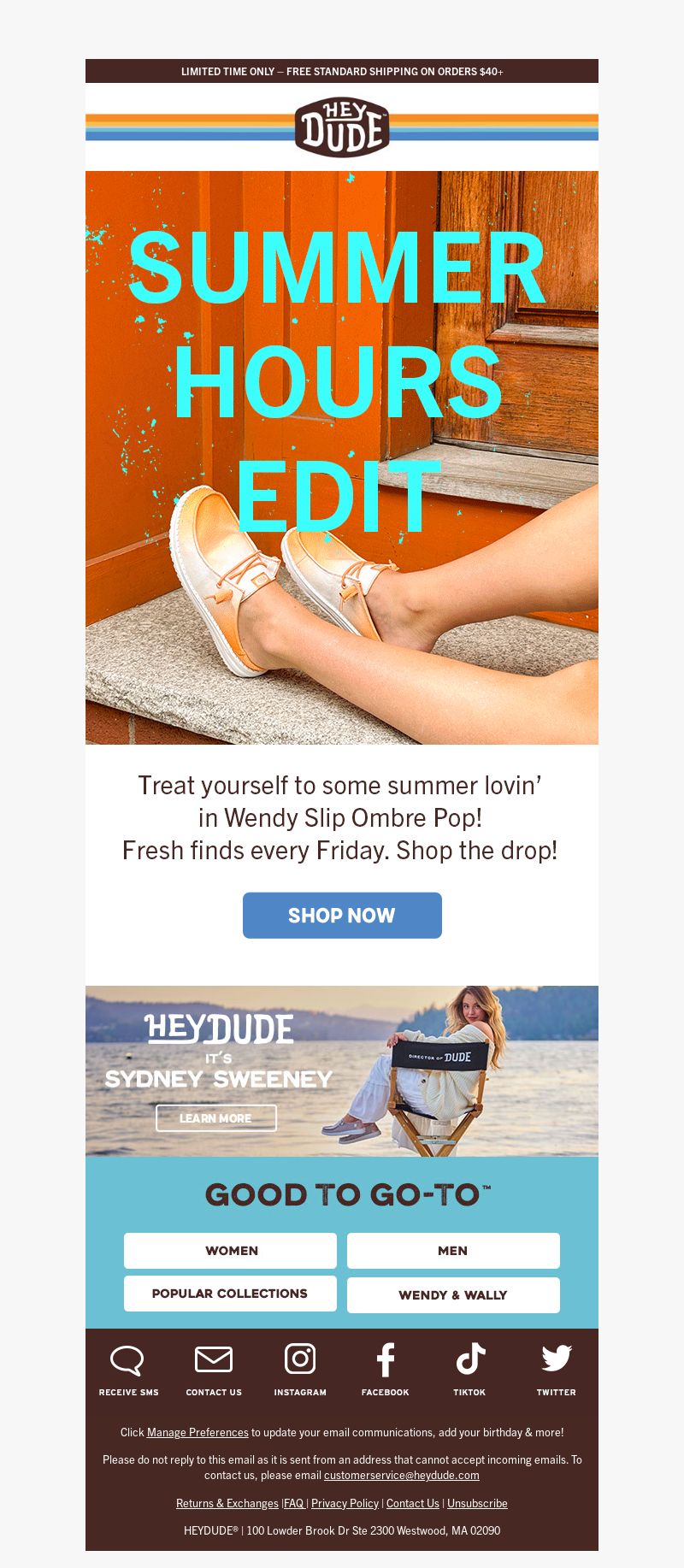Image resolution: width=684 pixels, height=1568 pixels.
Task: Unsubscribe from these emails
Action: pyautogui.click(x=477, y=1503)
